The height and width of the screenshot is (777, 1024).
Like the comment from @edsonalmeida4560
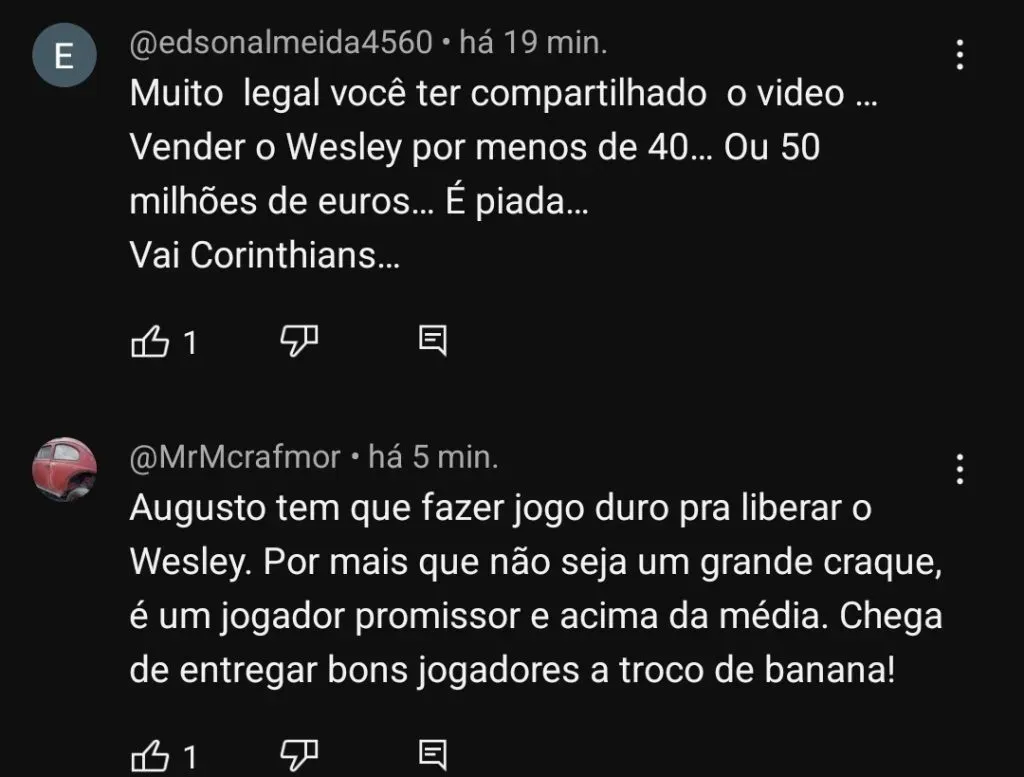pyautogui.click(x=150, y=343)
